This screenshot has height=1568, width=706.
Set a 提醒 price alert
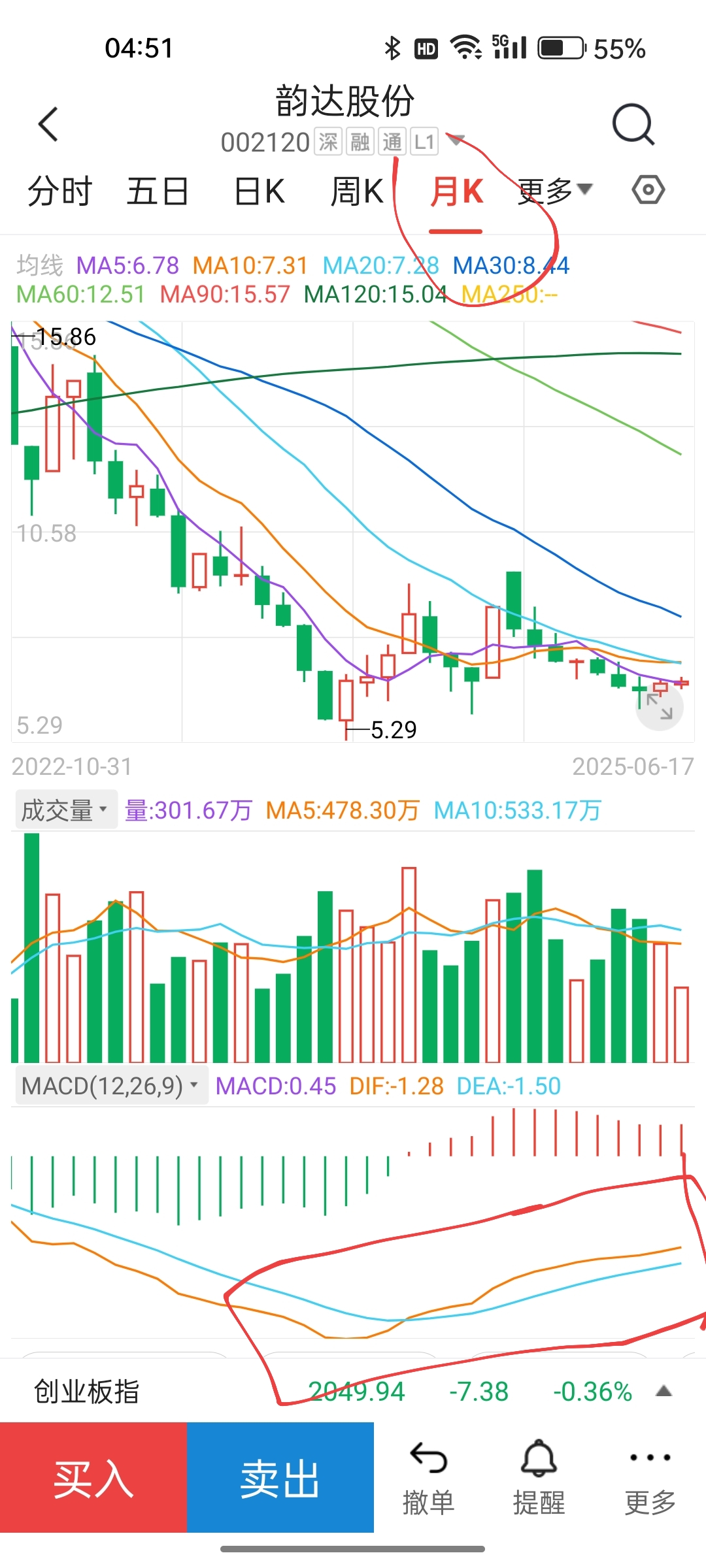539,1479
